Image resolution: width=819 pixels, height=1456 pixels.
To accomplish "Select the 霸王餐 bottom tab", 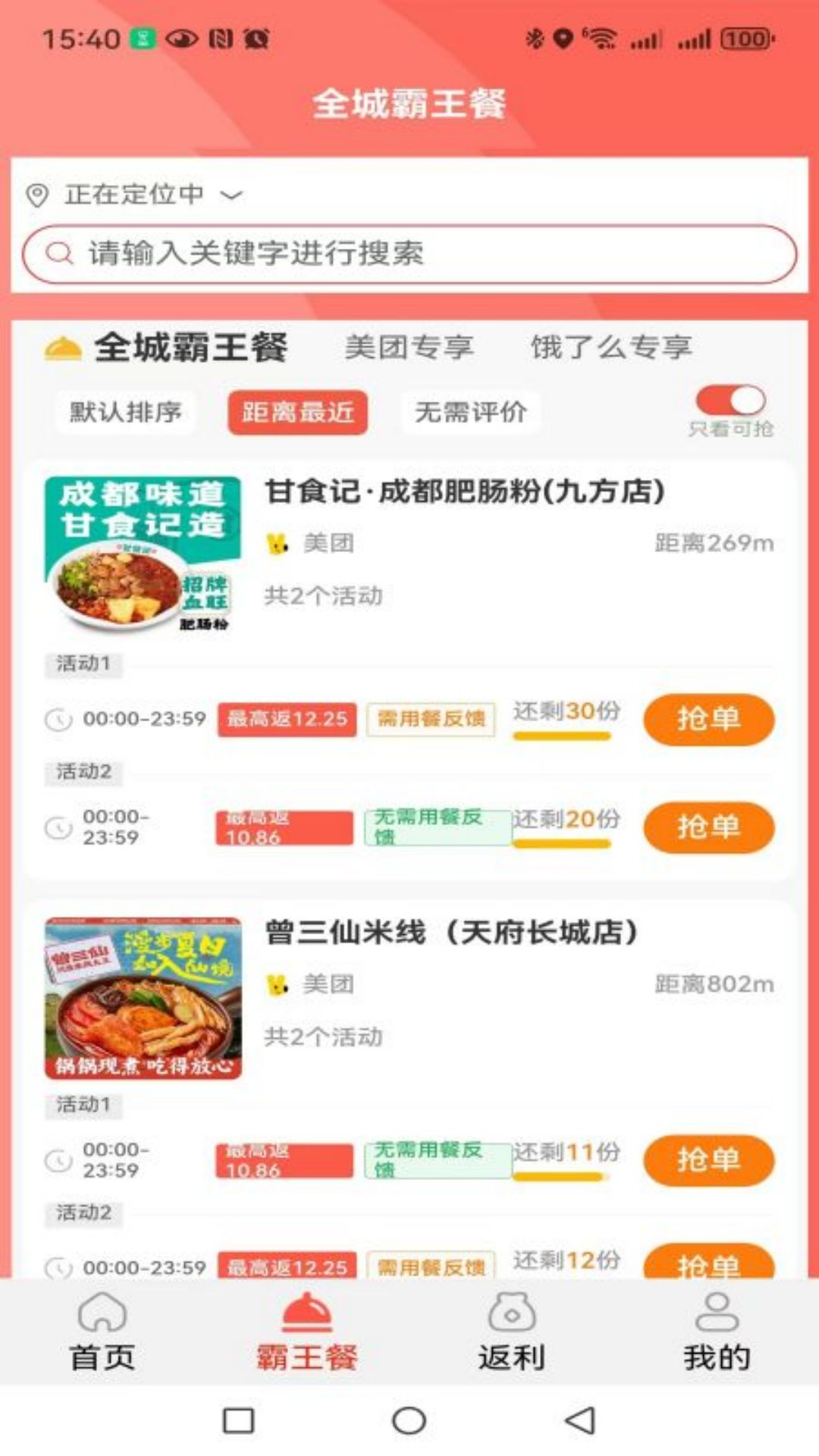I will (x=306, y=1332).
